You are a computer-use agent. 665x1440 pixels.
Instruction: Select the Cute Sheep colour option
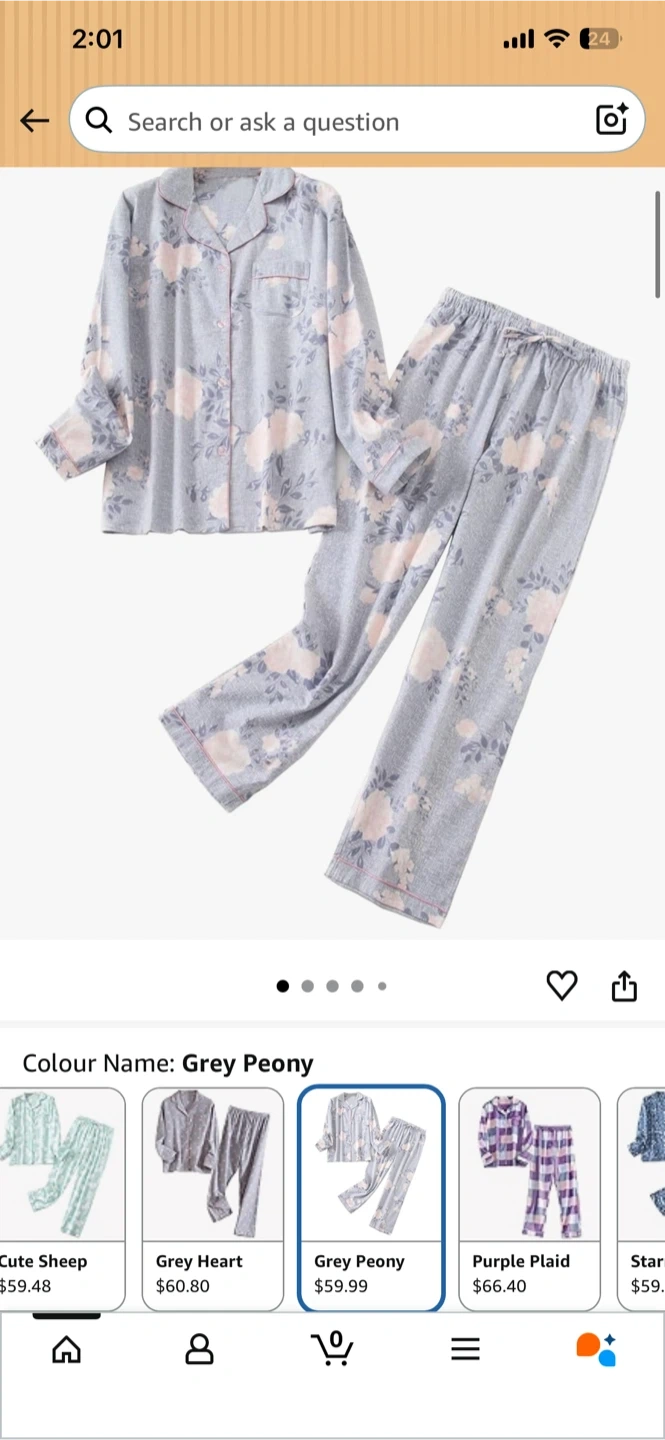(x=60, y=1198)
